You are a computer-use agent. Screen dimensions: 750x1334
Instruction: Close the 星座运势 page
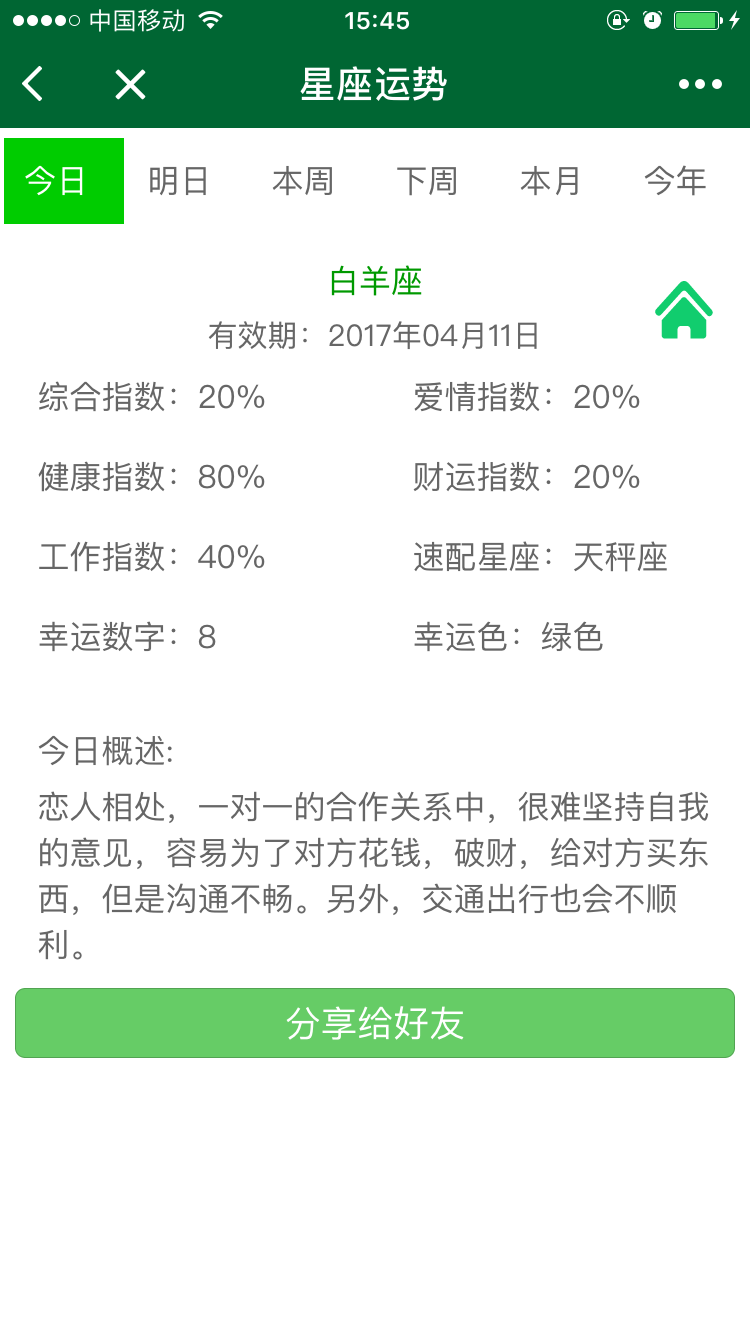pyautogui.click(x=130, y=85)
